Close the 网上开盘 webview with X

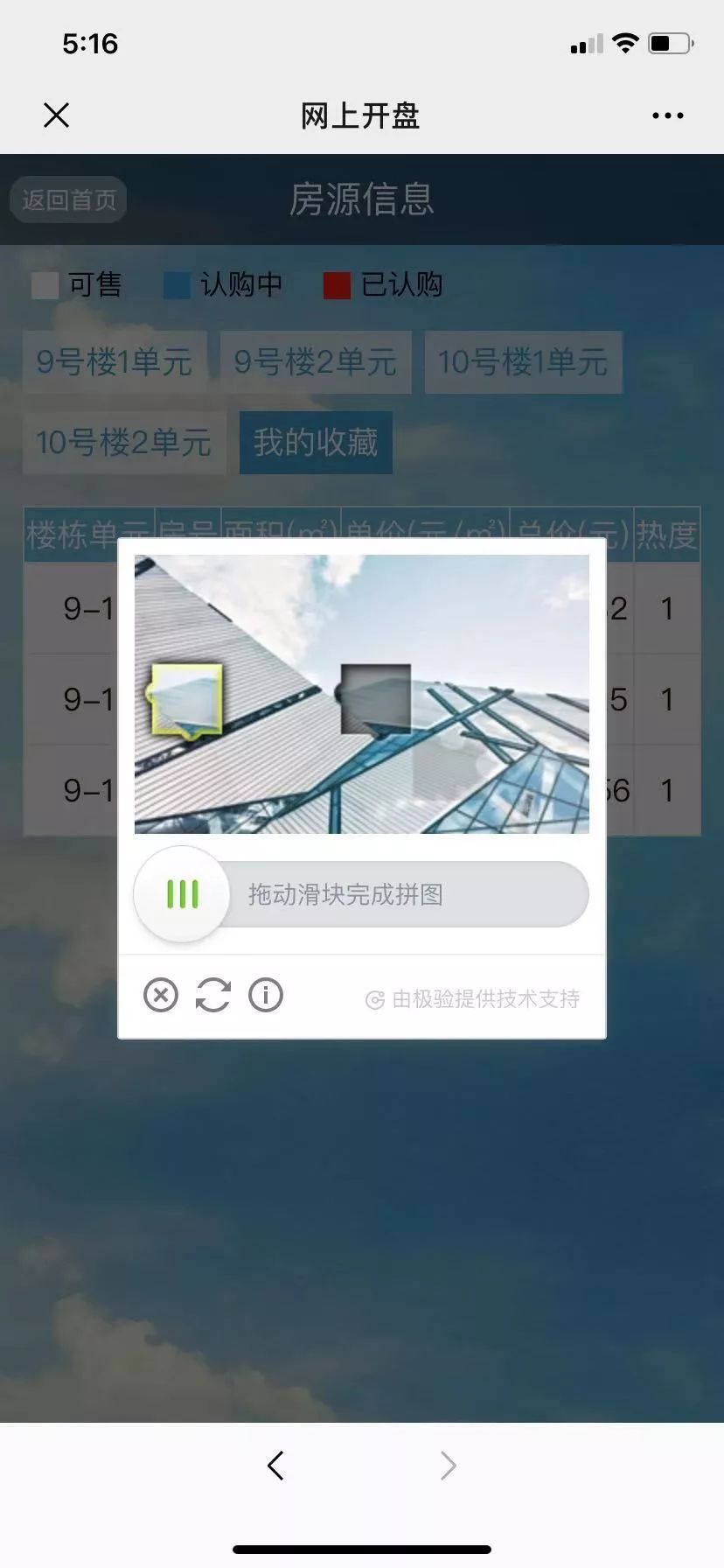tap(57, 115)
